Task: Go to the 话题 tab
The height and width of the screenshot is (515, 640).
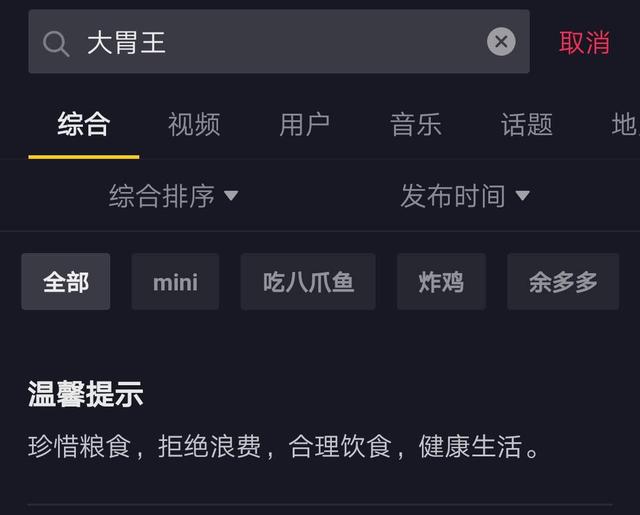Action: coord(527,125)
